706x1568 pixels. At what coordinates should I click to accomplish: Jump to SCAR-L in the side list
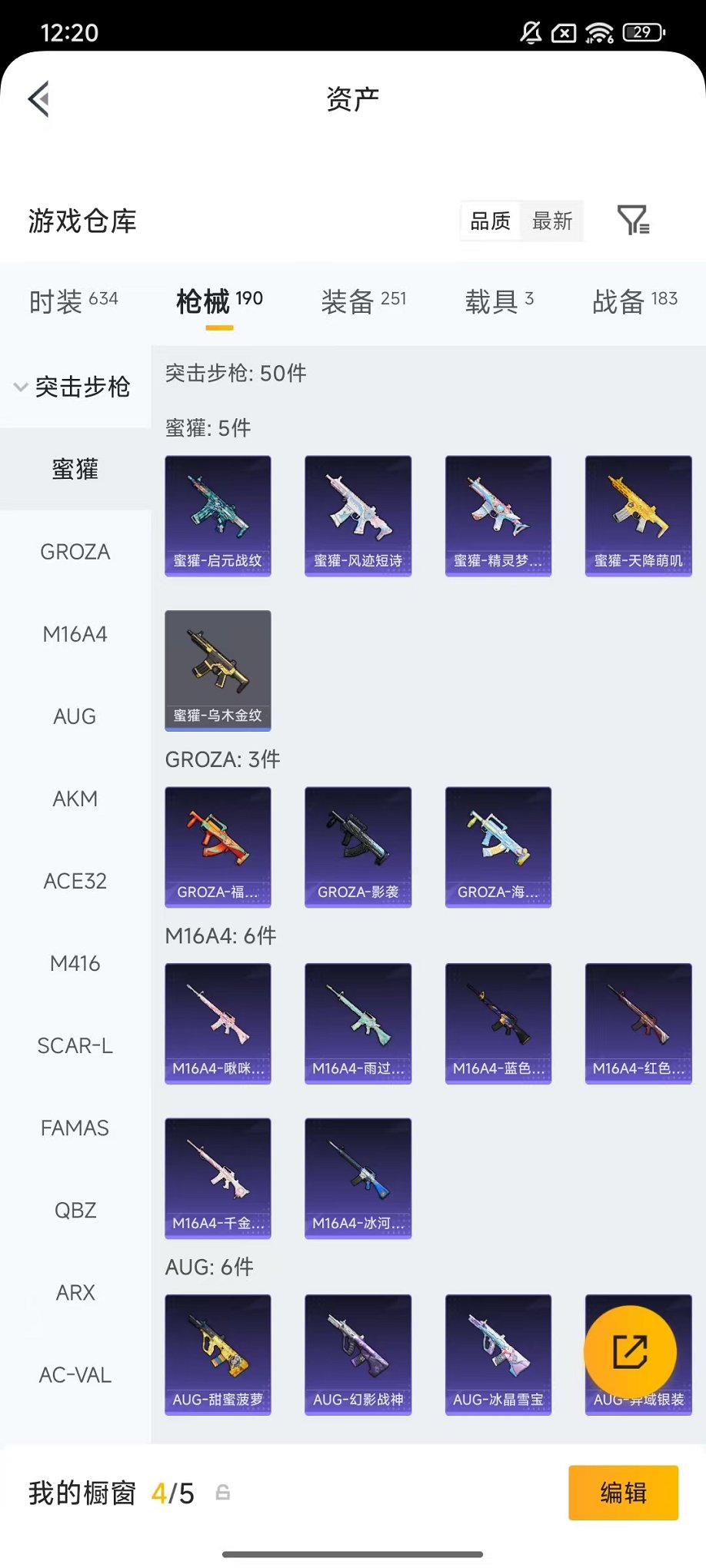tap(75, 1045)
